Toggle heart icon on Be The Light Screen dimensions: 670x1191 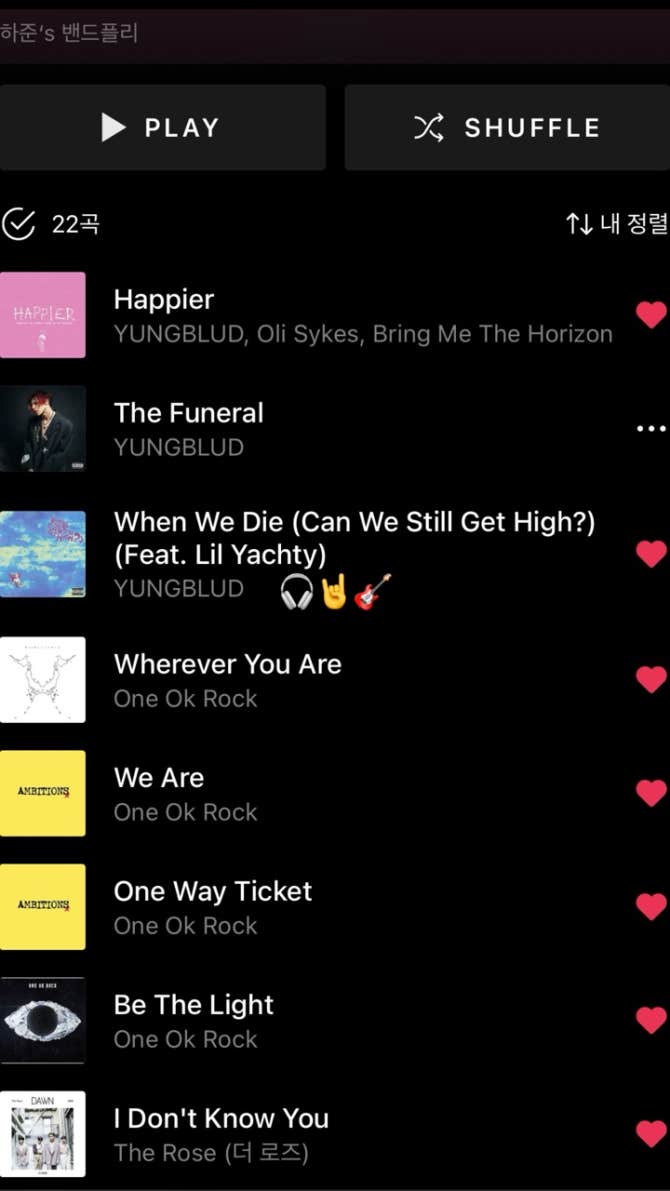coord(651,1021)
